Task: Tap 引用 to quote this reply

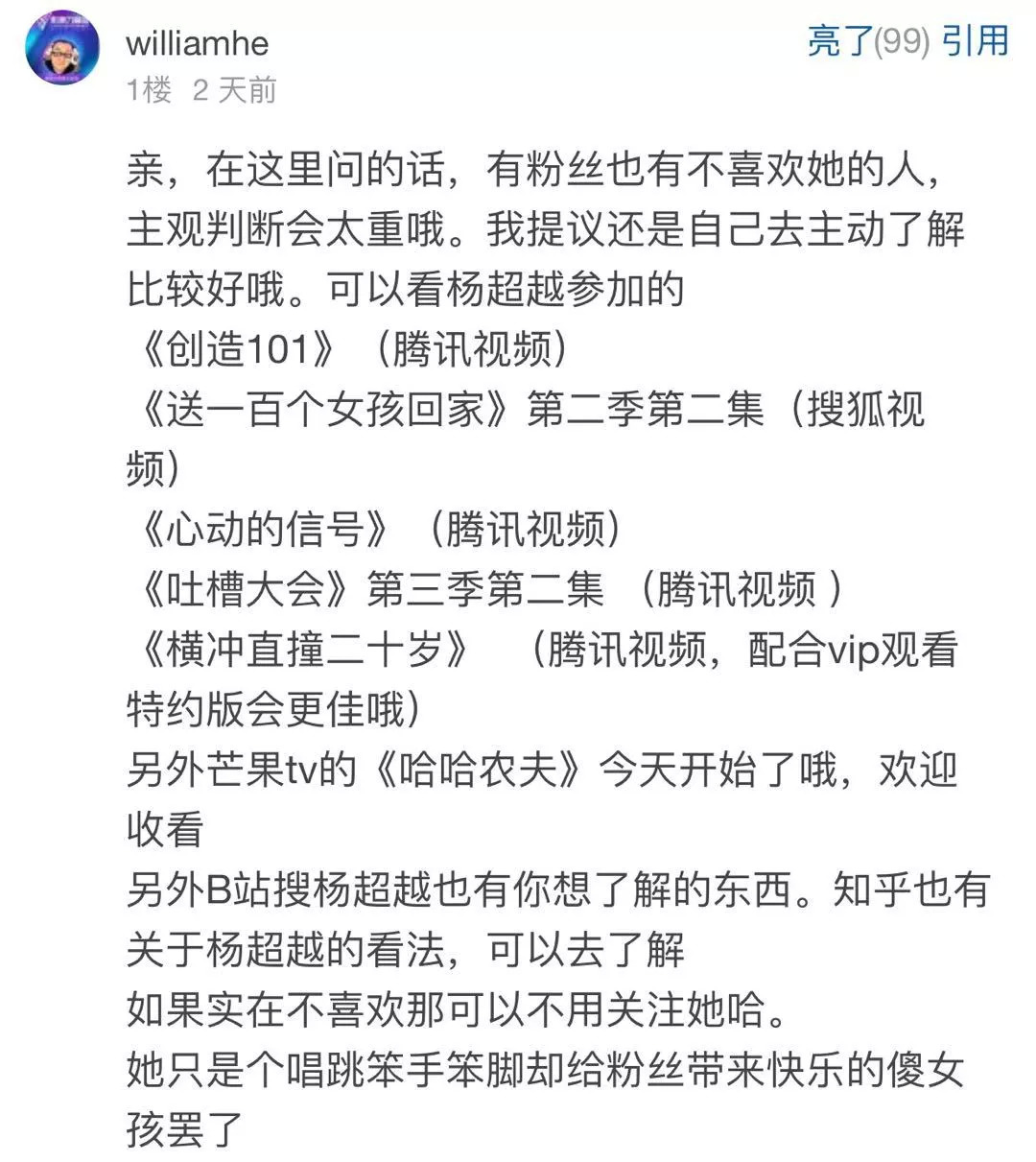Action: click(x=976, y=41)
